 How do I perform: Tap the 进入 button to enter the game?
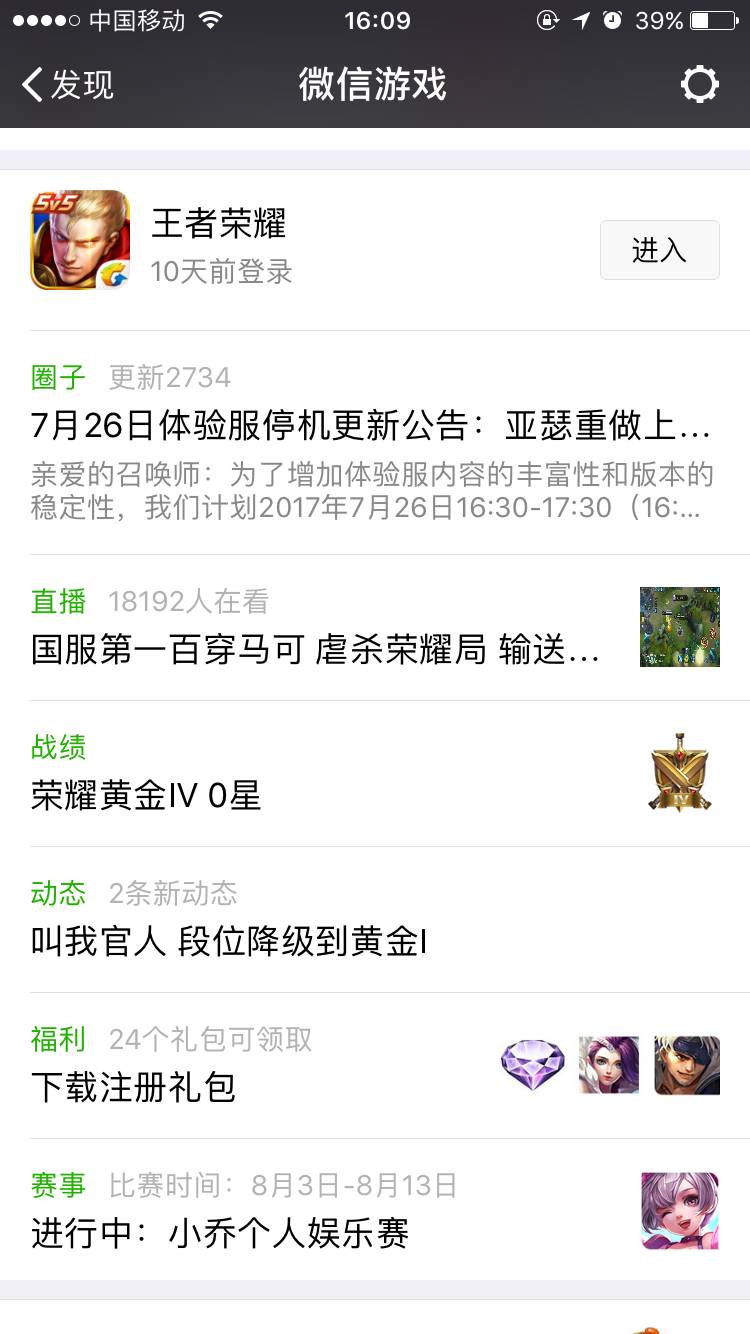(x=660, y=251)
